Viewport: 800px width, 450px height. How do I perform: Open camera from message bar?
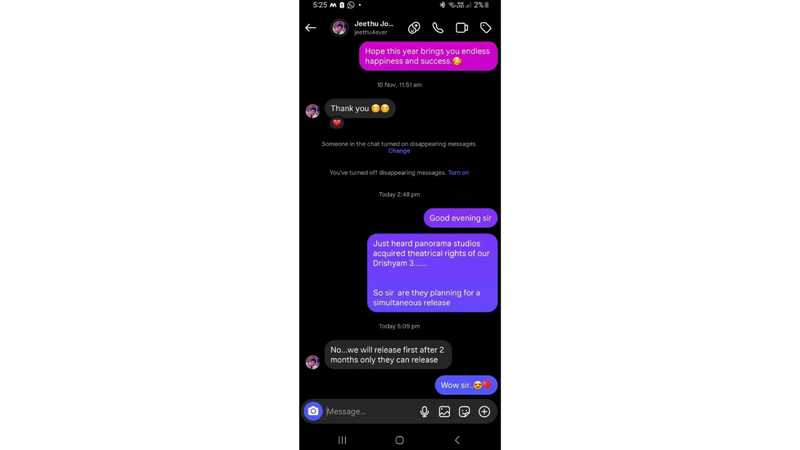point(313,411)
